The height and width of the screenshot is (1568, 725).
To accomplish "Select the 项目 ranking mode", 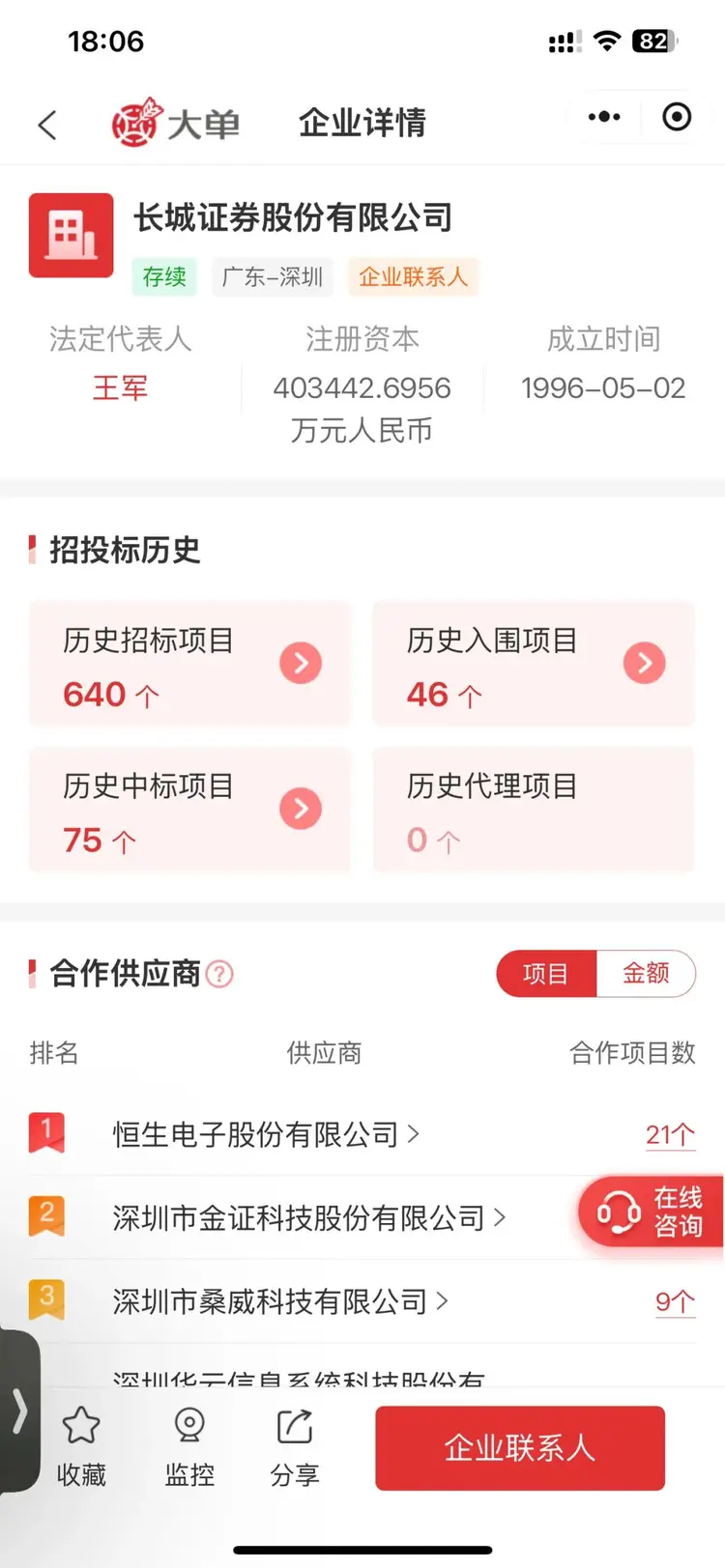I will coord(545,974).
